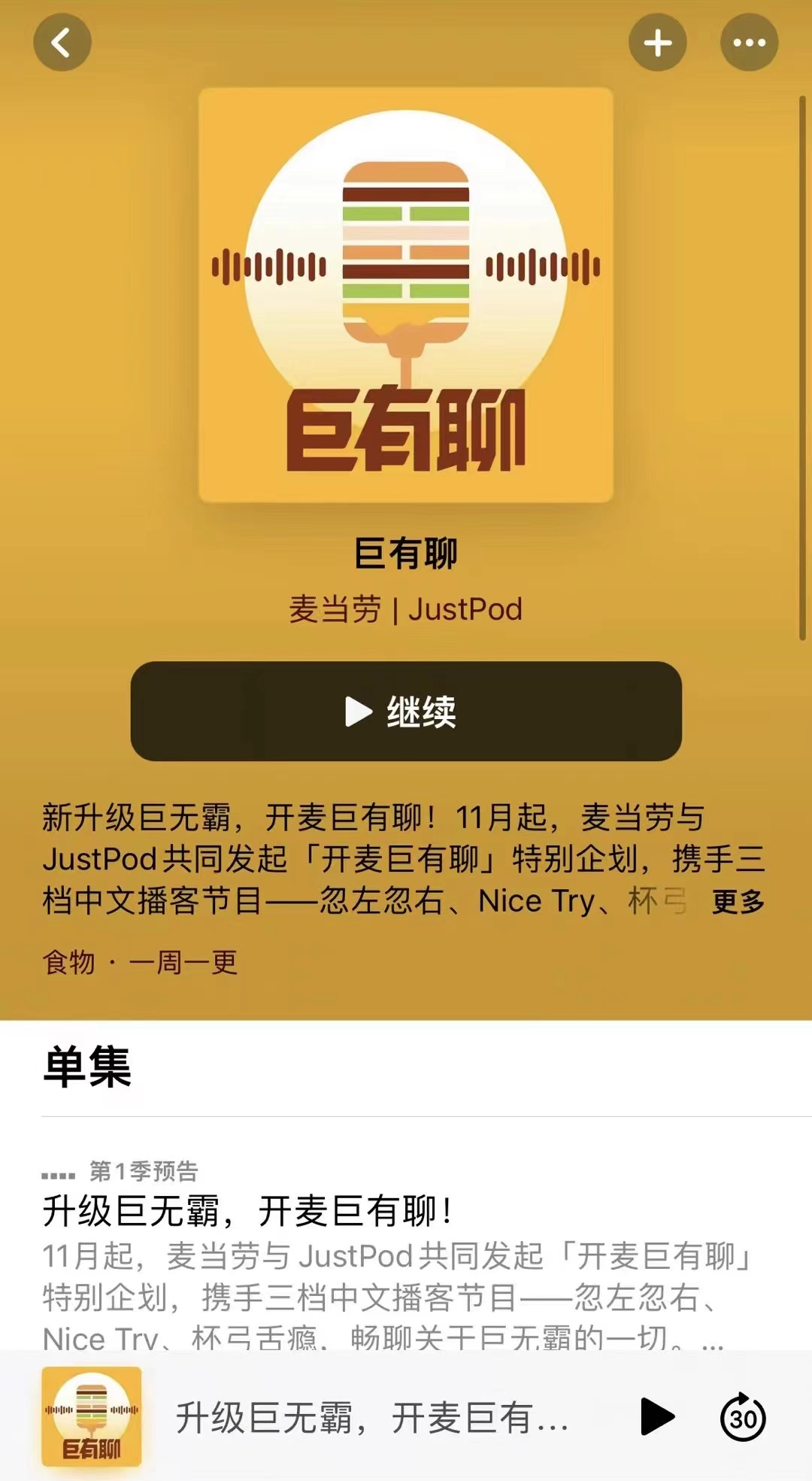Skip forward 30 seconds in mini player
Viewport: 812px width, 1481px height.
click(743, 1418)
